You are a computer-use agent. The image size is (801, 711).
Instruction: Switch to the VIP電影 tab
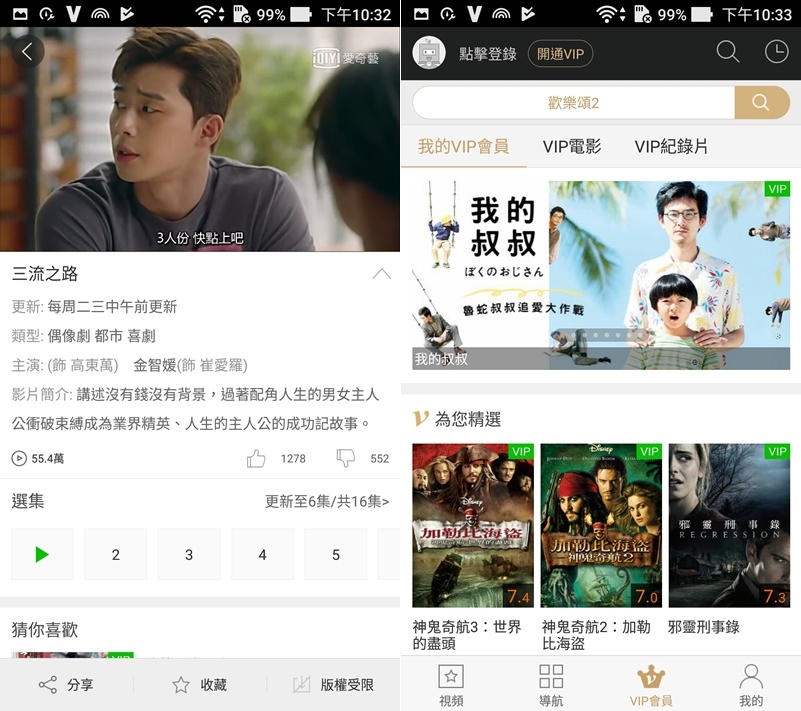(x=572, y=146)
